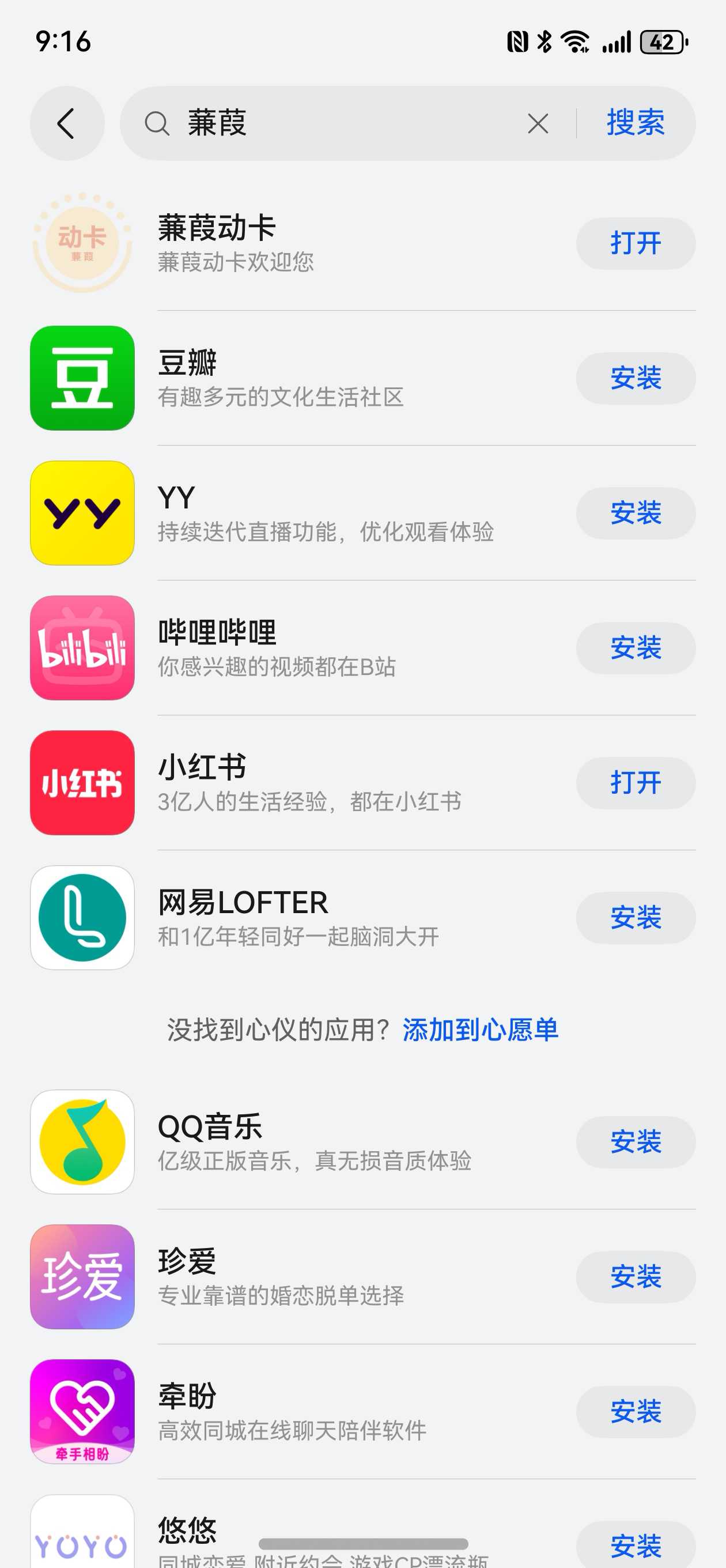Select the YY app icon
The image size is (726, 1568).
82,513
